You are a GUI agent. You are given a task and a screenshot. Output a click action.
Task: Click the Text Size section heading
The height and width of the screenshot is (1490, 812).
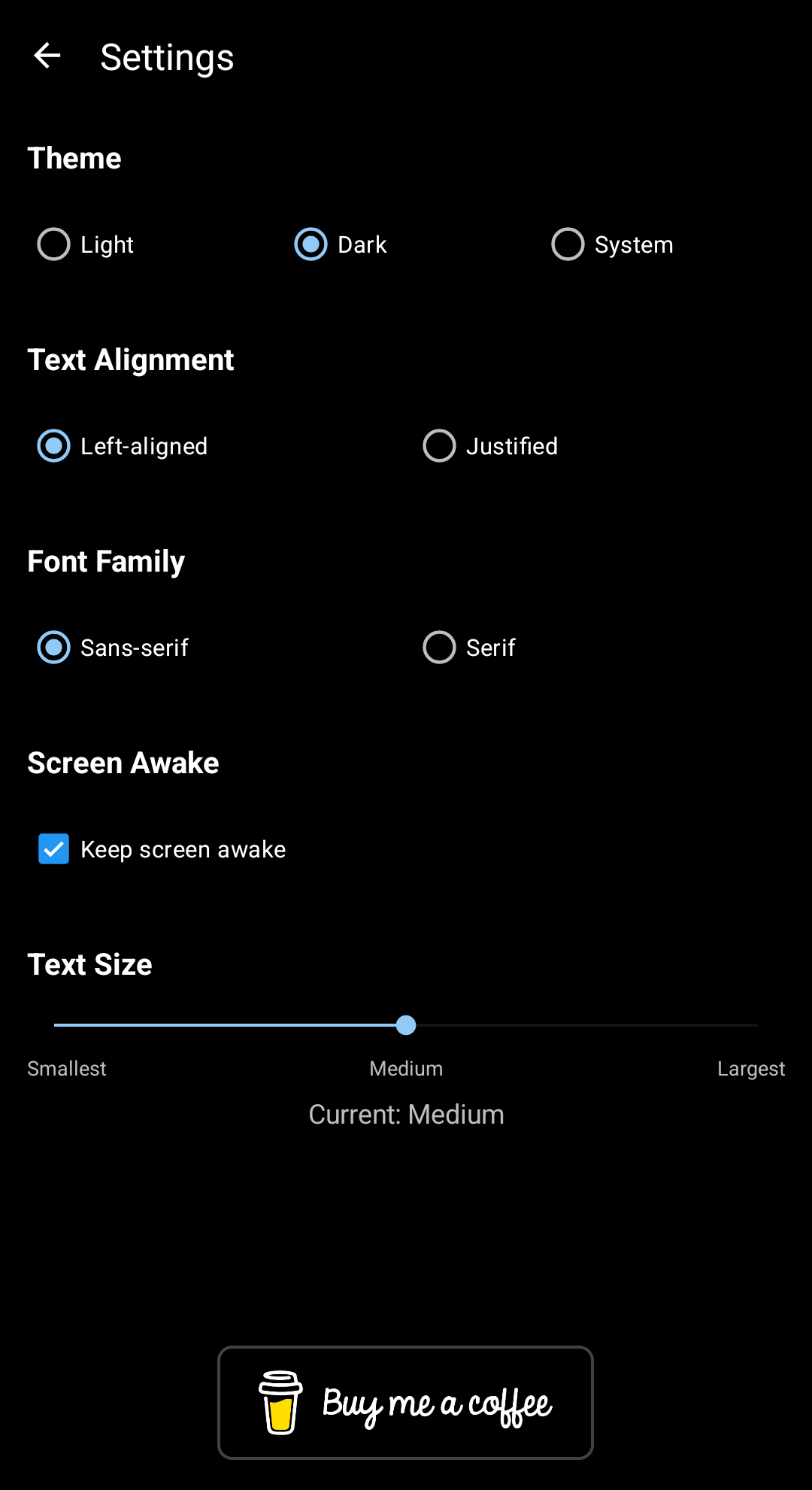click(89, 963)
